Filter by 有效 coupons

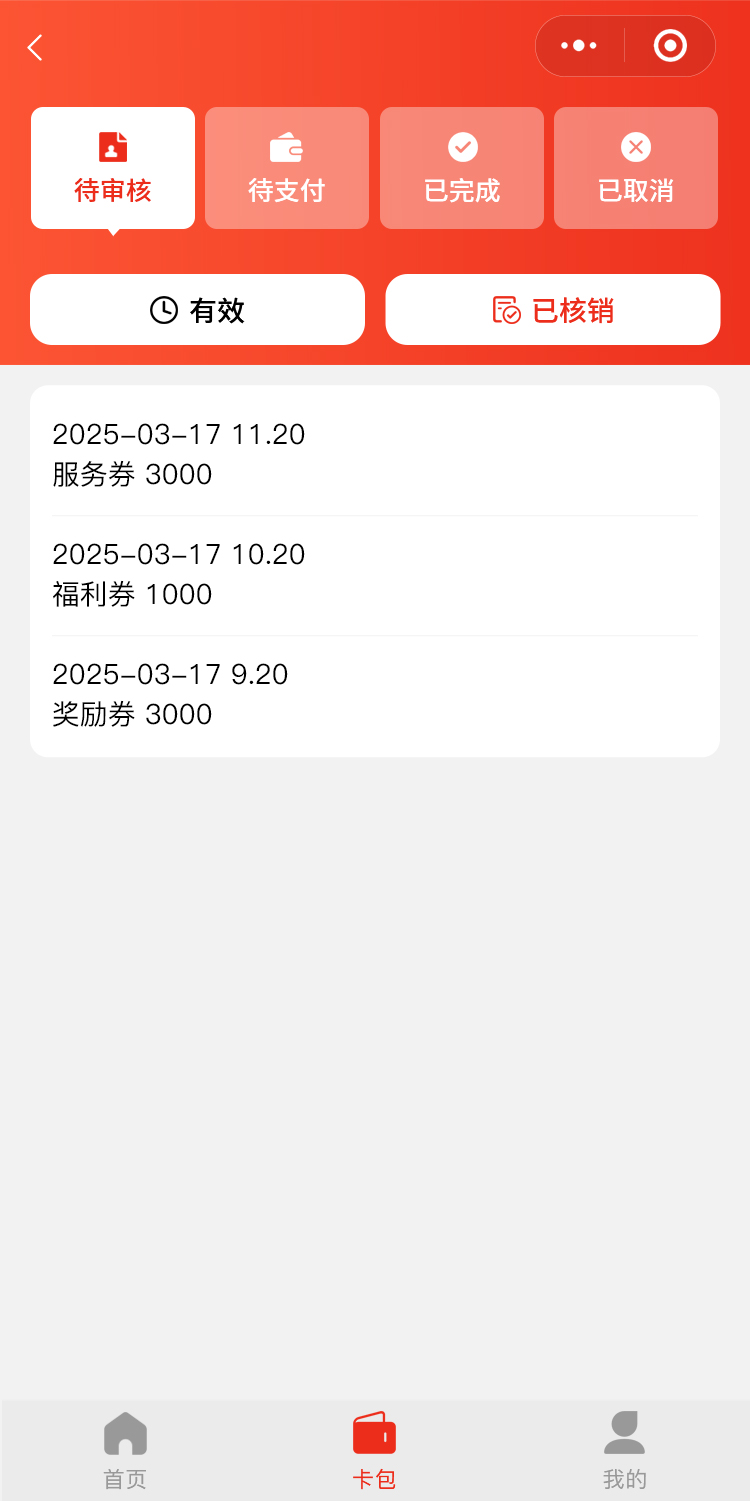(197, 310)
